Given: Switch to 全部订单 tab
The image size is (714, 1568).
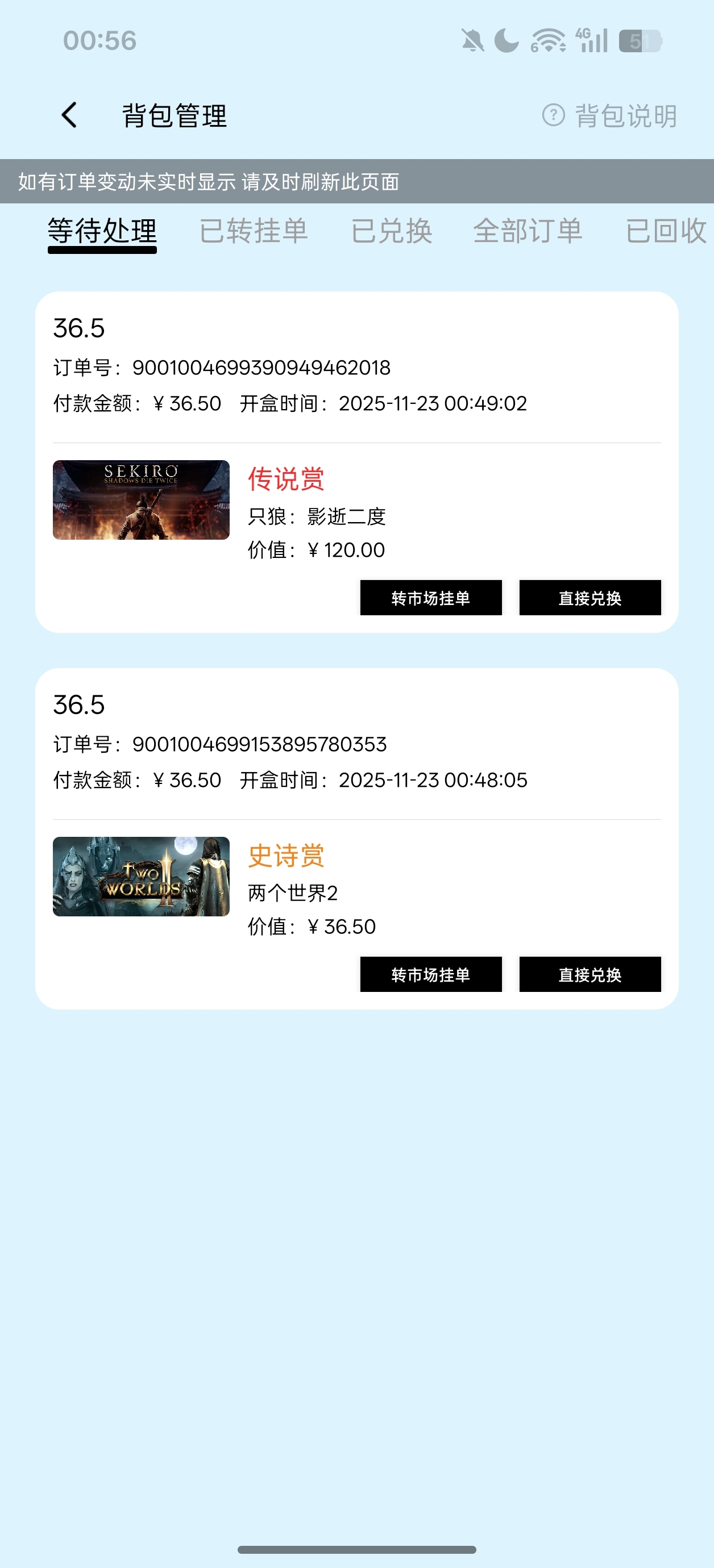Looking at the screenshot, I should pos(528,231).
